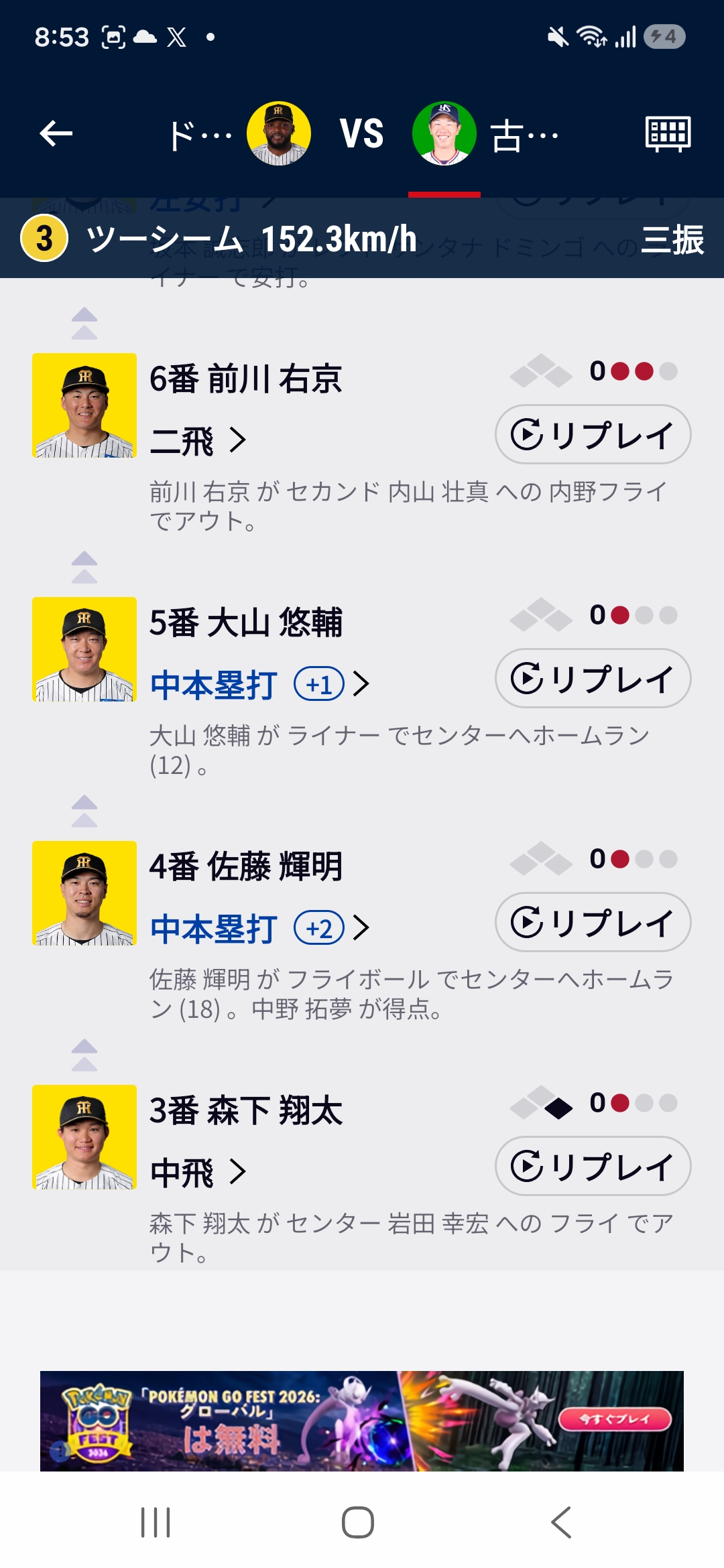This screenshot has height=1568, width=724.
Task: Open the Pokémon GO Fest 2026 ad banner
Action: click(x=362, y=1421)
